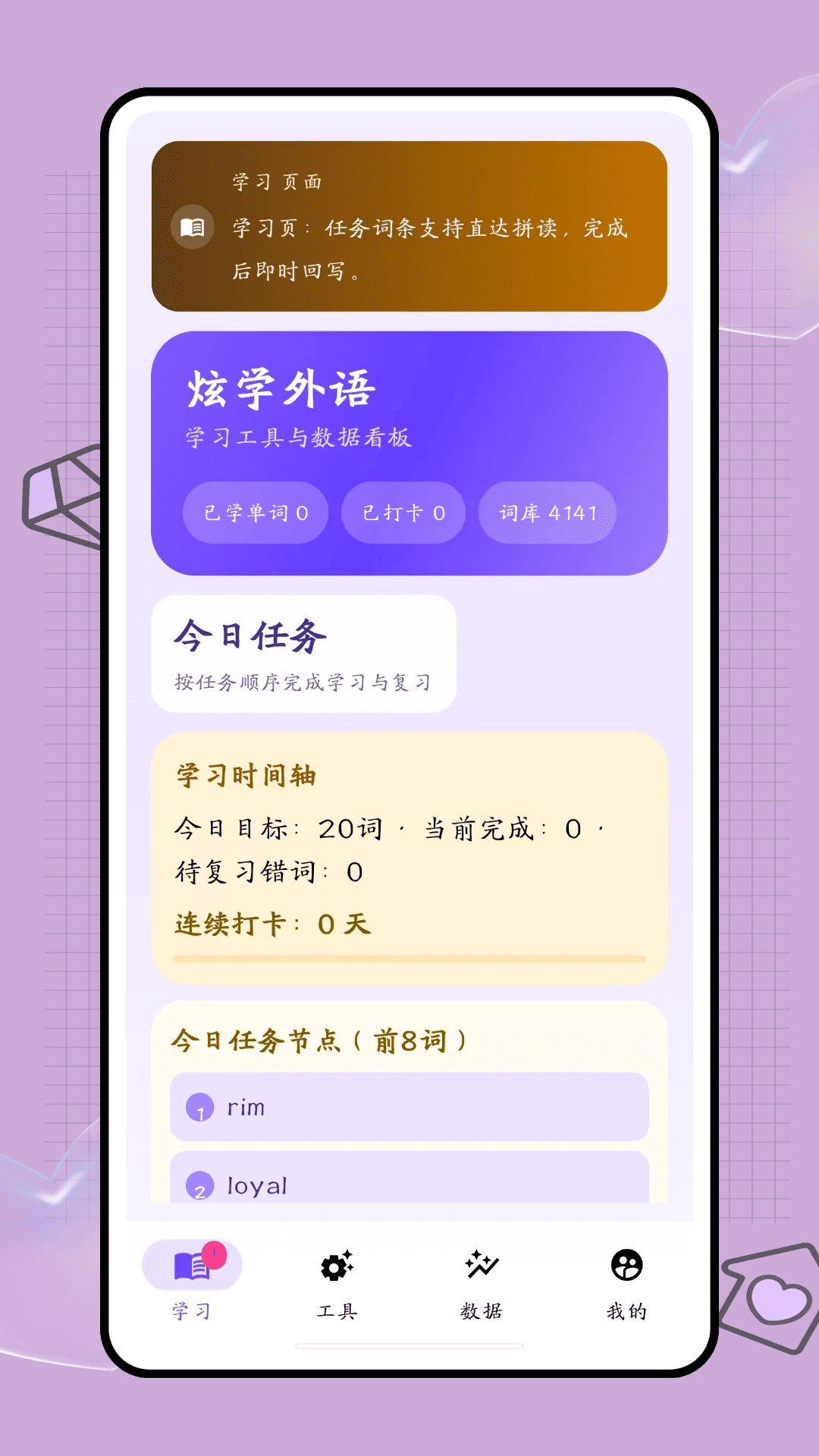Tap the 我的 profile icon
Screen dimensions: 819x1456
[625, 1261]
